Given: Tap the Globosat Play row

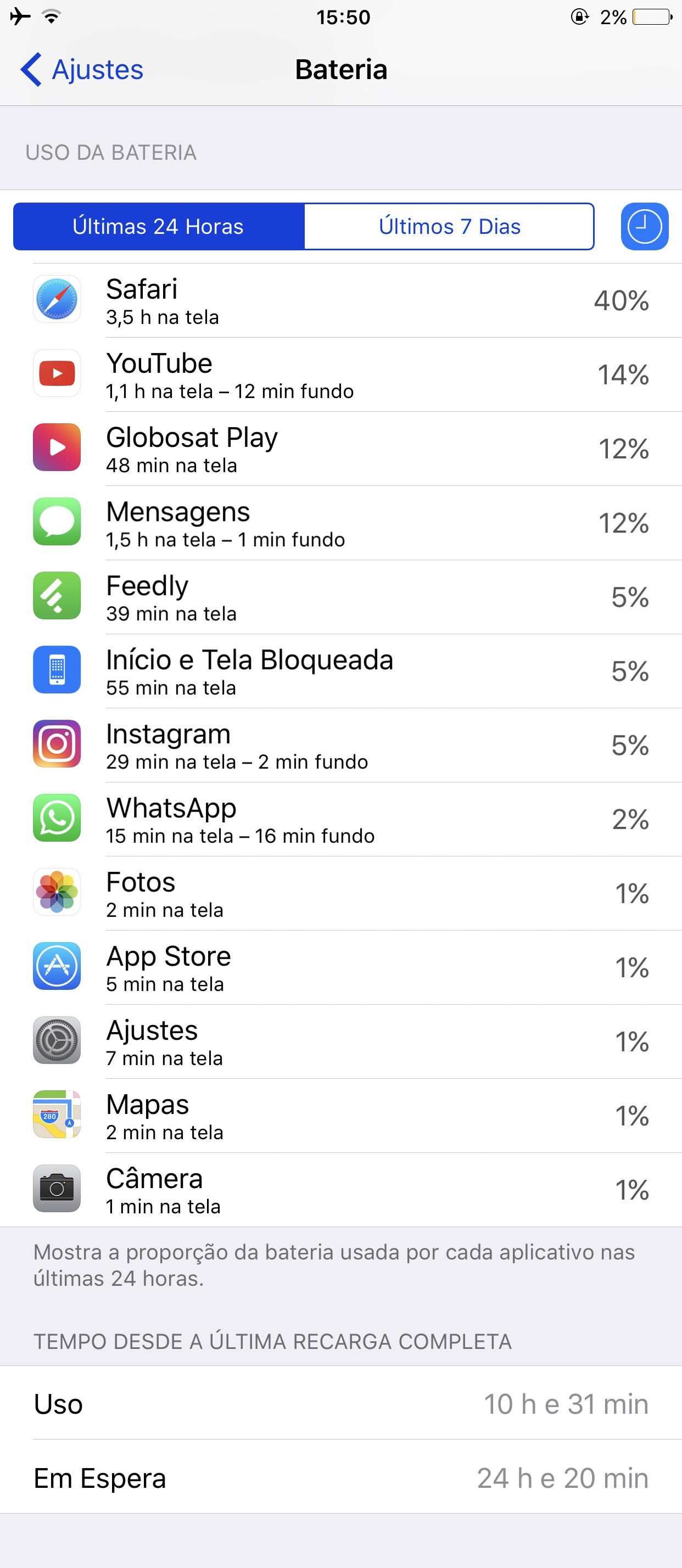Looking at the screenshot, I should pos(341,449).
